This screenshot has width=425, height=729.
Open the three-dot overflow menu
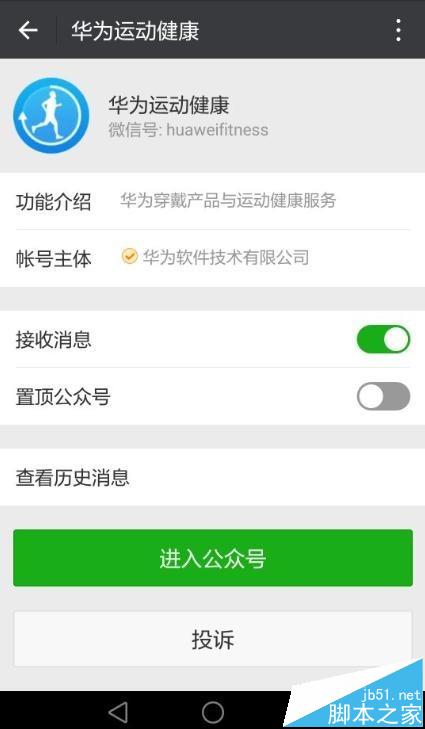pyautogui.click(x=398, y=30)
